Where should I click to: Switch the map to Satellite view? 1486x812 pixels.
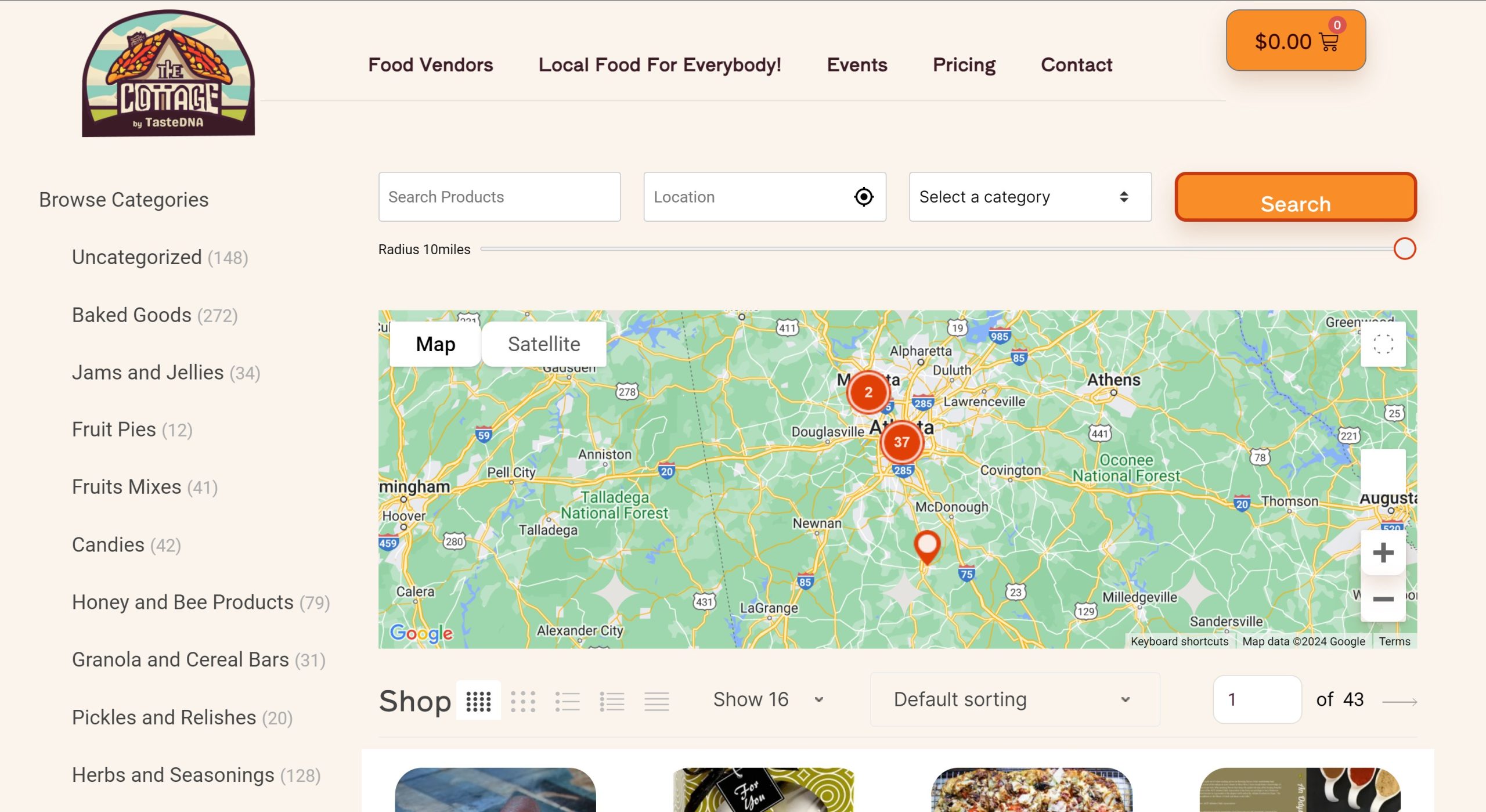pyautogui.click(x=544, y=344)
